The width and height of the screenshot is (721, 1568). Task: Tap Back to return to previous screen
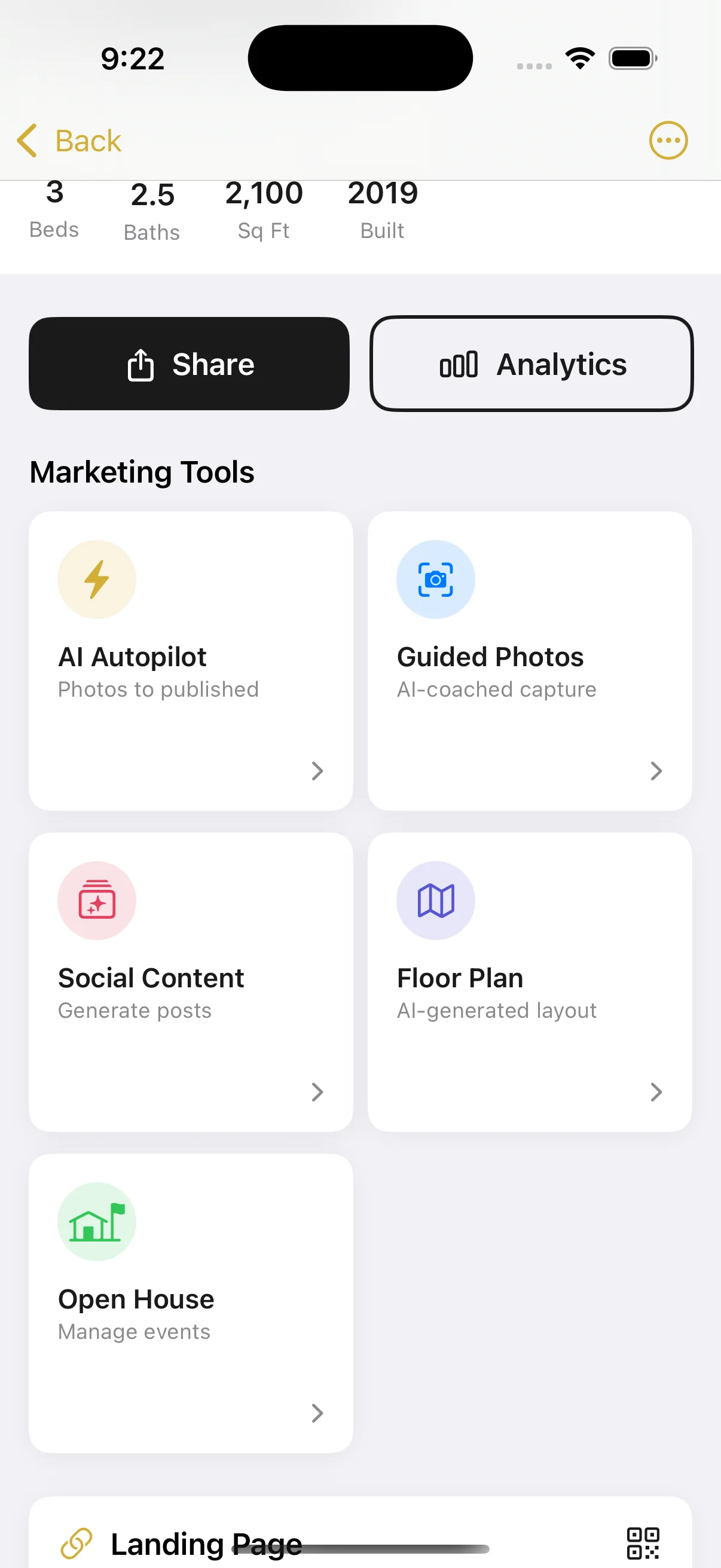point(68,140)
